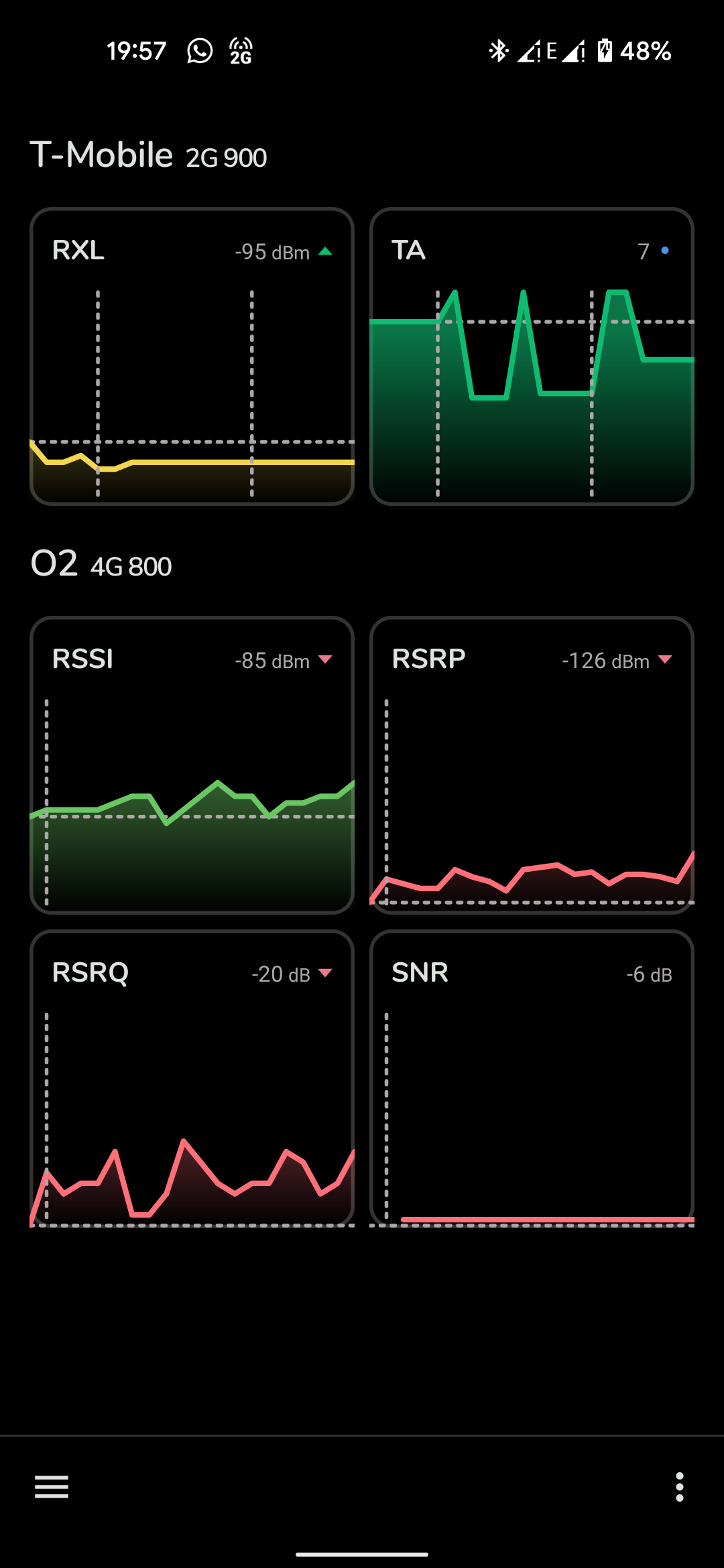Open the three-dot overflow menu
The height and width of the screenshot is (1568, 724).
point(679,1486)
